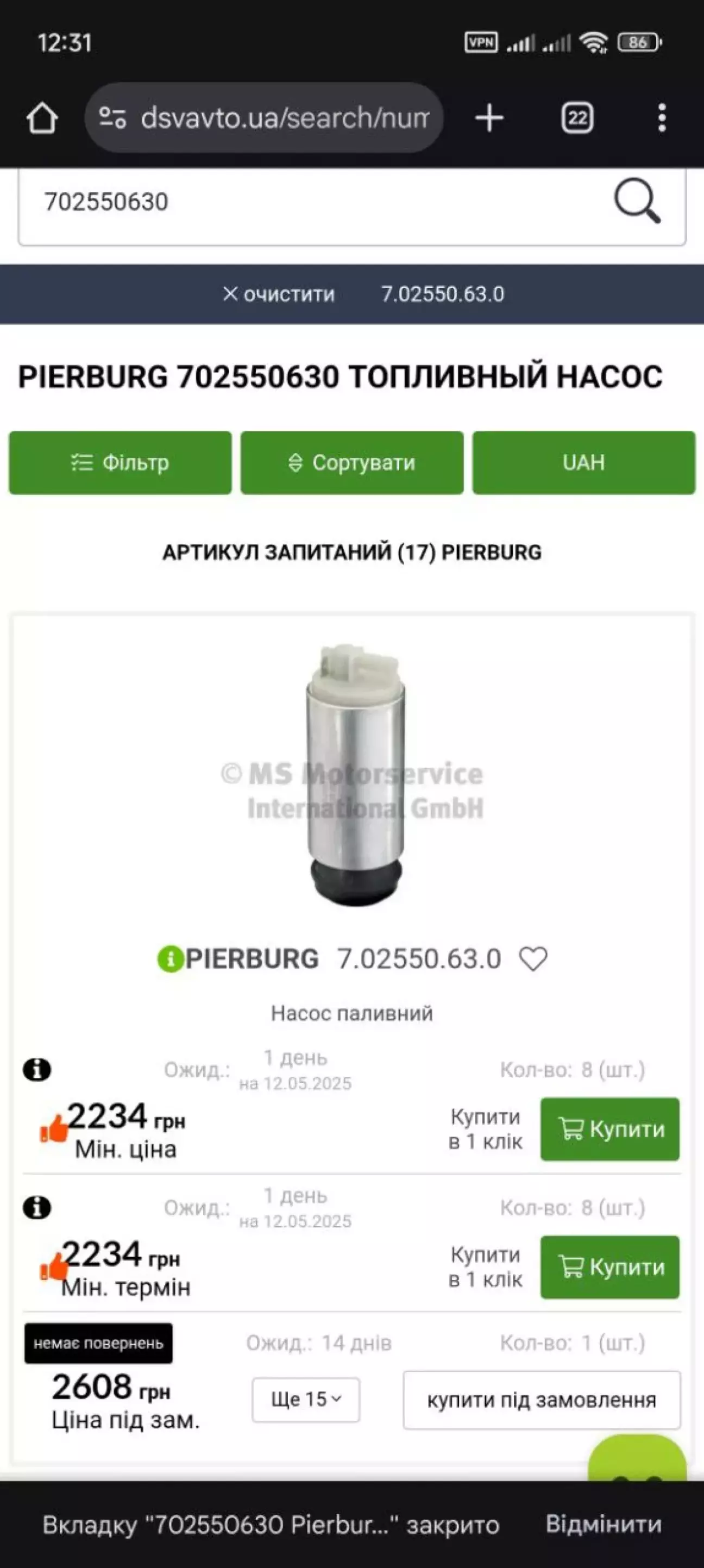Viewport: 704px width, 1568px height.
Task: Tap купити під замовлення button
Action: (542, 1400)
